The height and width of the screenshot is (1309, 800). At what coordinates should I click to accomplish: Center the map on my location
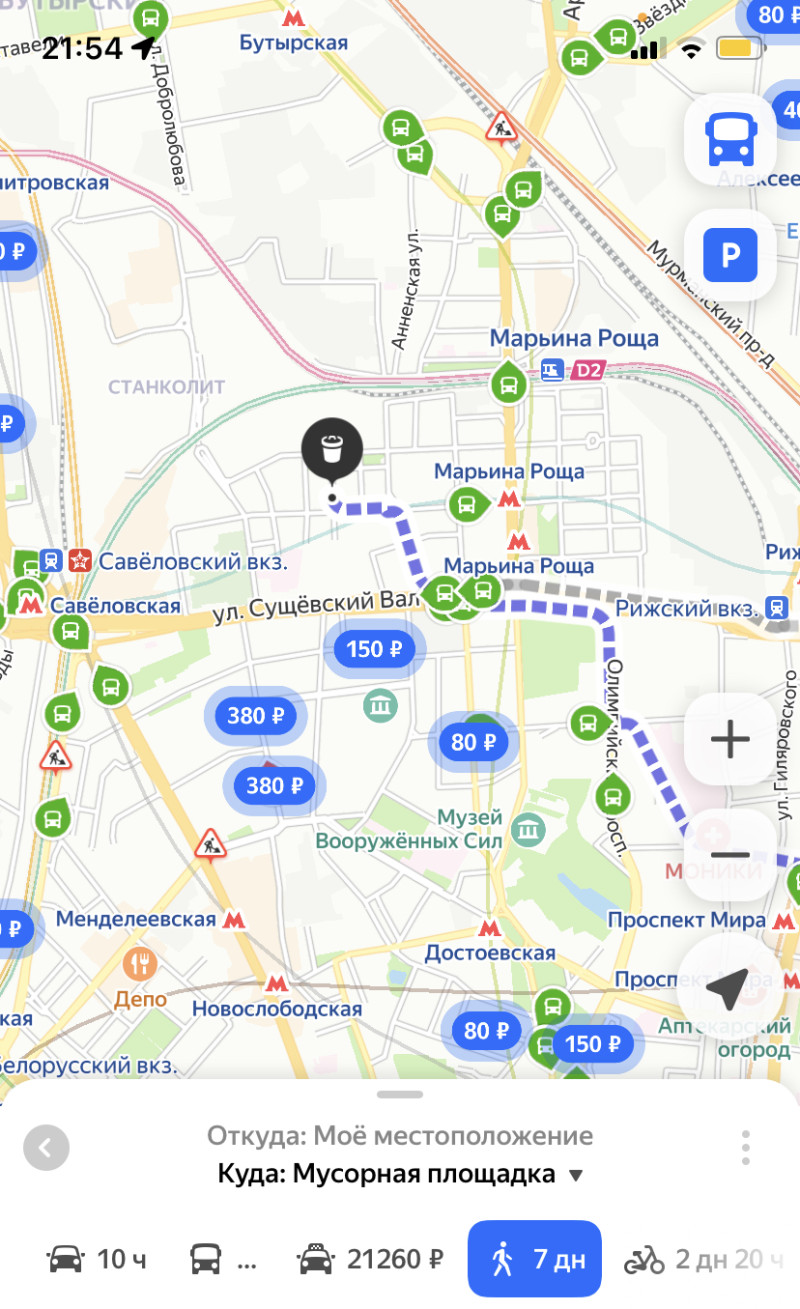coord(727,988)
